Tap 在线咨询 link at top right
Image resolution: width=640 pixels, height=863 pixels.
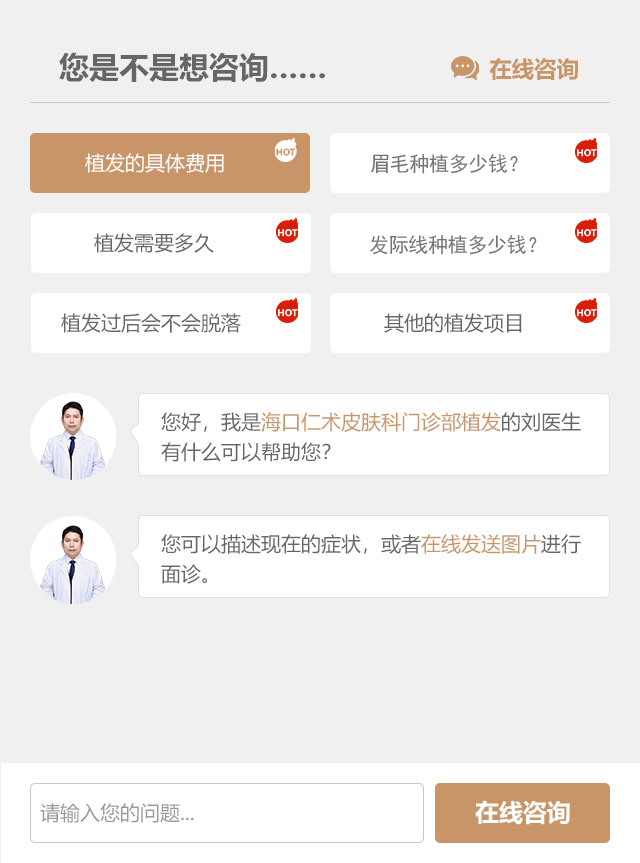[516, 69]
